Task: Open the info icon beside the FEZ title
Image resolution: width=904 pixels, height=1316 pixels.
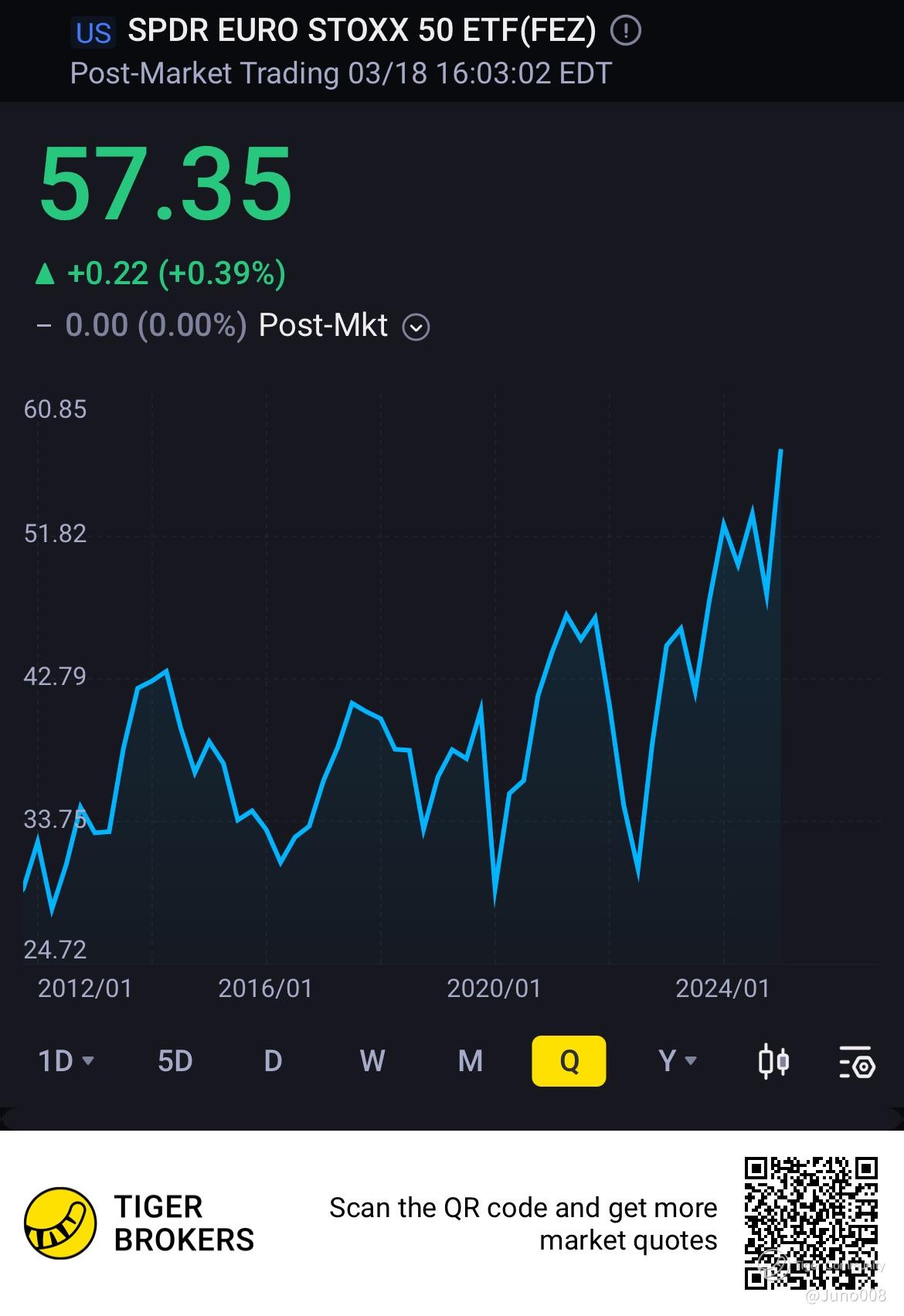Action: point(625,32)
